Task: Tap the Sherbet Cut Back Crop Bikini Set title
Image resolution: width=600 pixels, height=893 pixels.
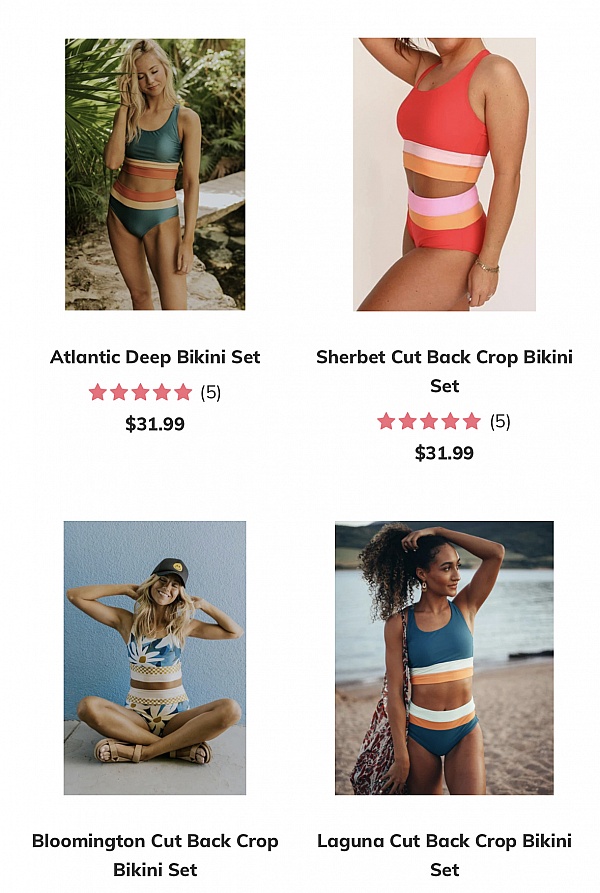Action: 444,371
